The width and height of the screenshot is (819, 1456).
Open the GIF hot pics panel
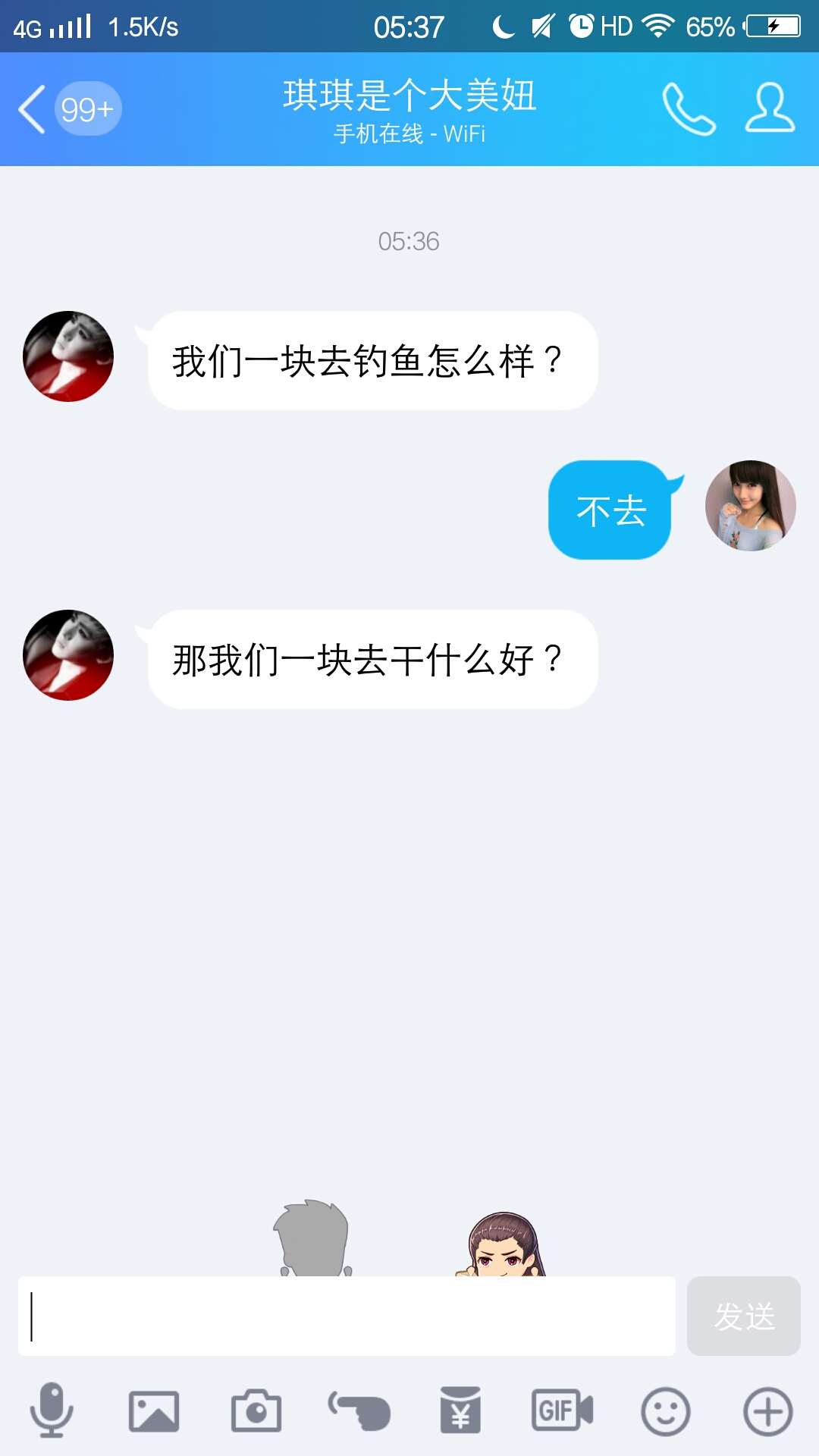[560, 1407]
